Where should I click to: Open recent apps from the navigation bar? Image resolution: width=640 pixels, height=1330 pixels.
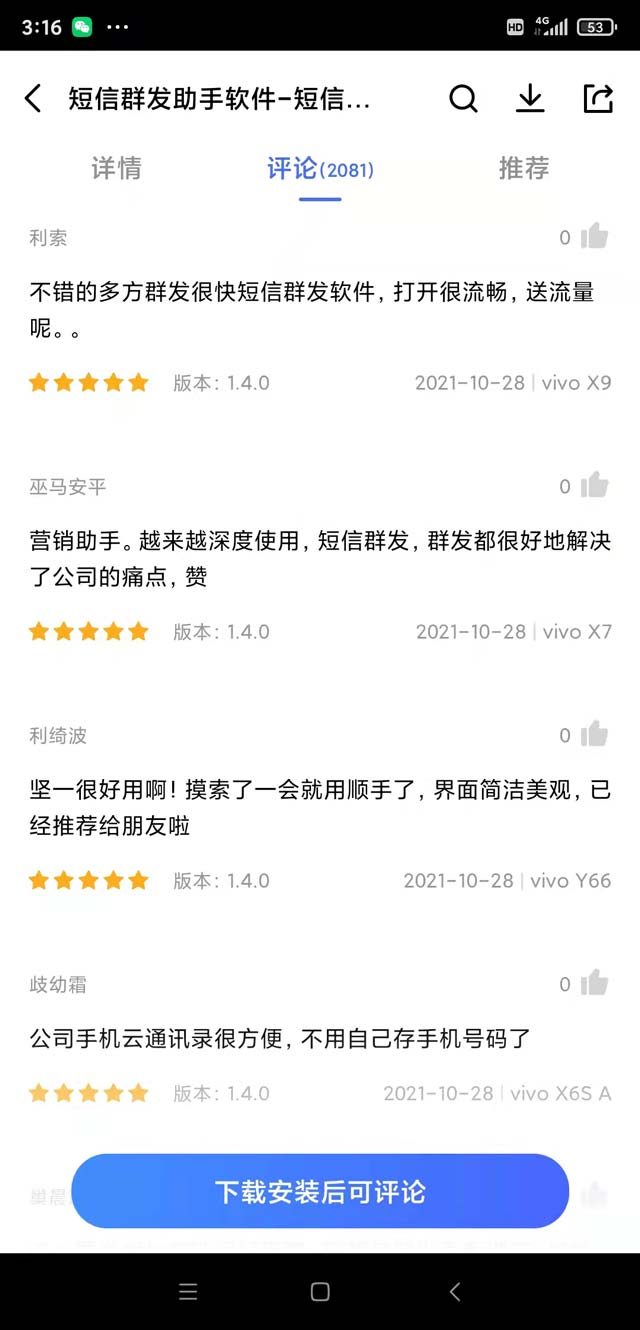188,1292
